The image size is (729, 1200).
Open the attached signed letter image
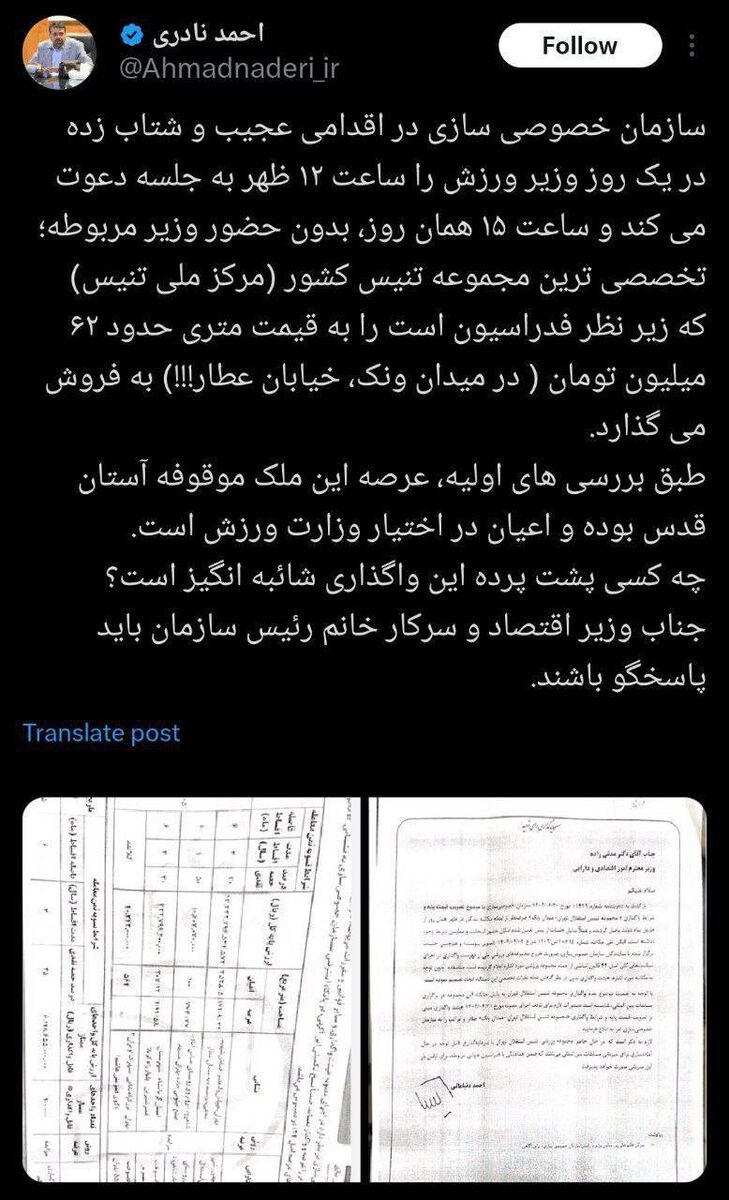pyautogui.click(x=538, y=990)
